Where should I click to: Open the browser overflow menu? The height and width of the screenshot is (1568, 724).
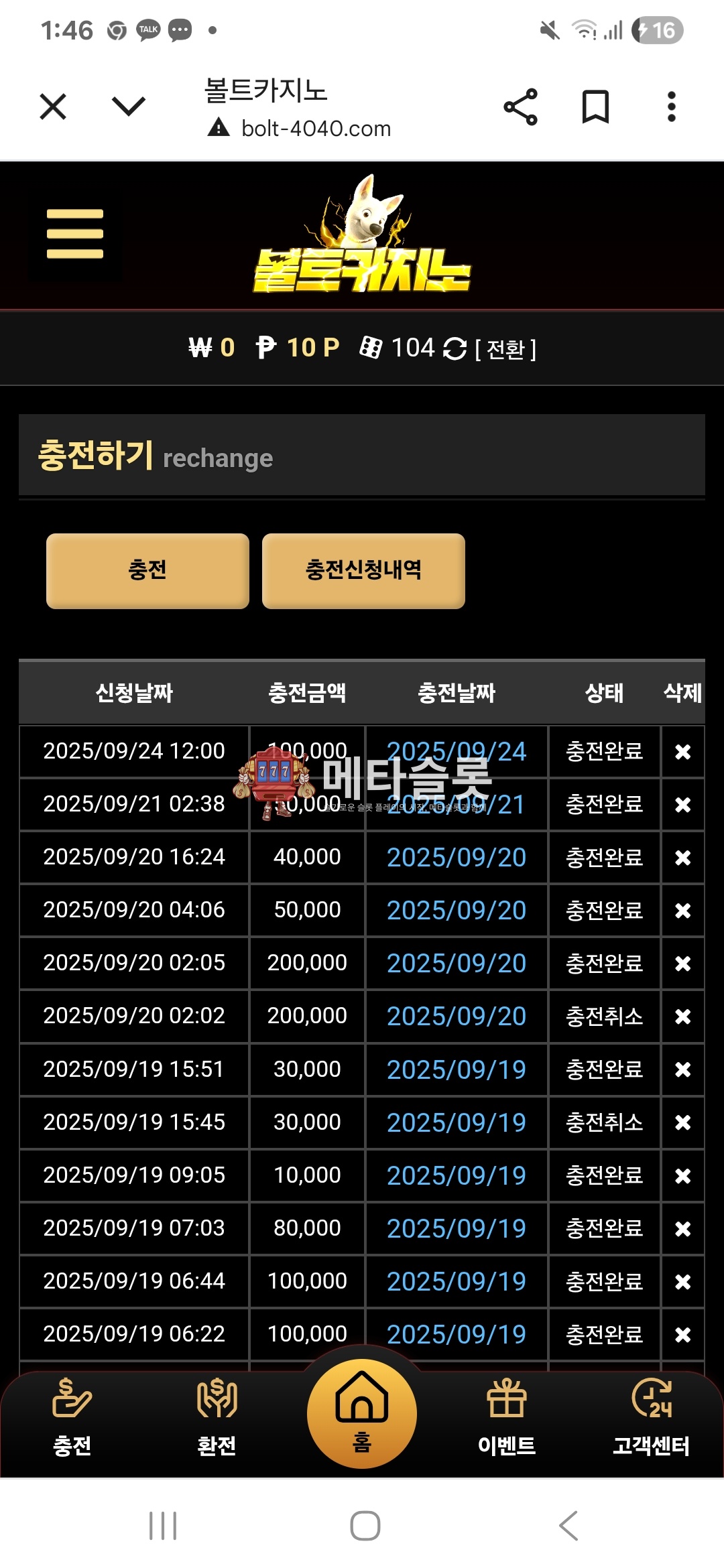tap(671, 107)
